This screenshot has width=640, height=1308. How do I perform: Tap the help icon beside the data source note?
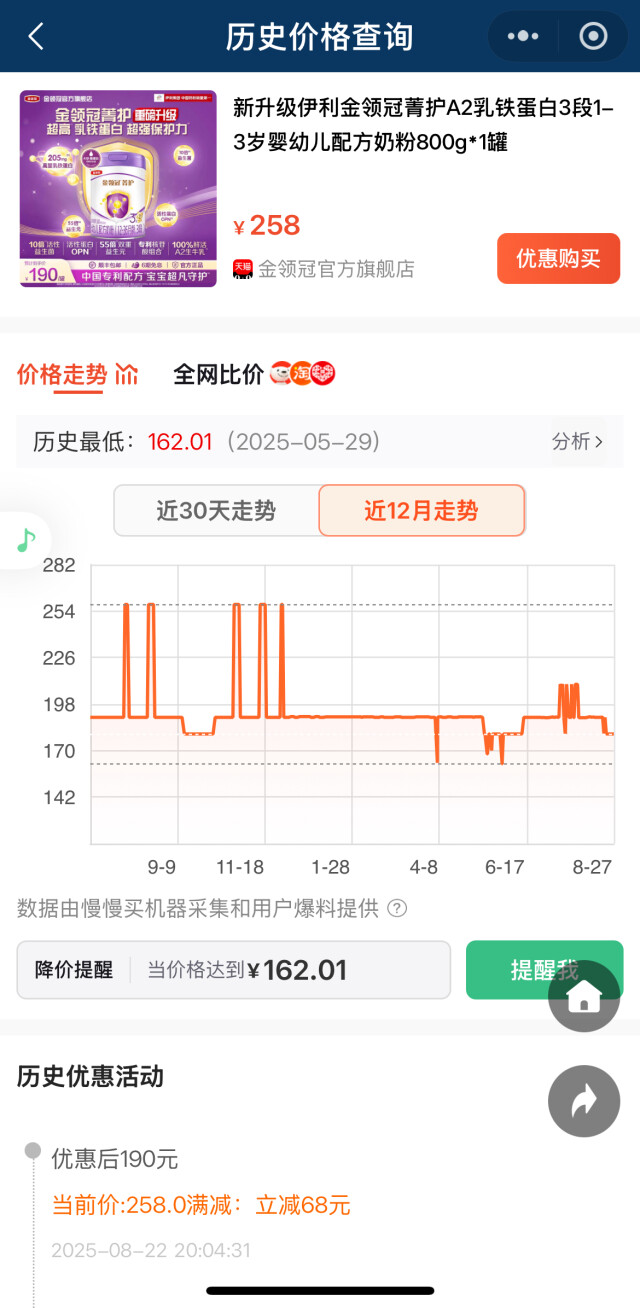(x=397, y=909)
